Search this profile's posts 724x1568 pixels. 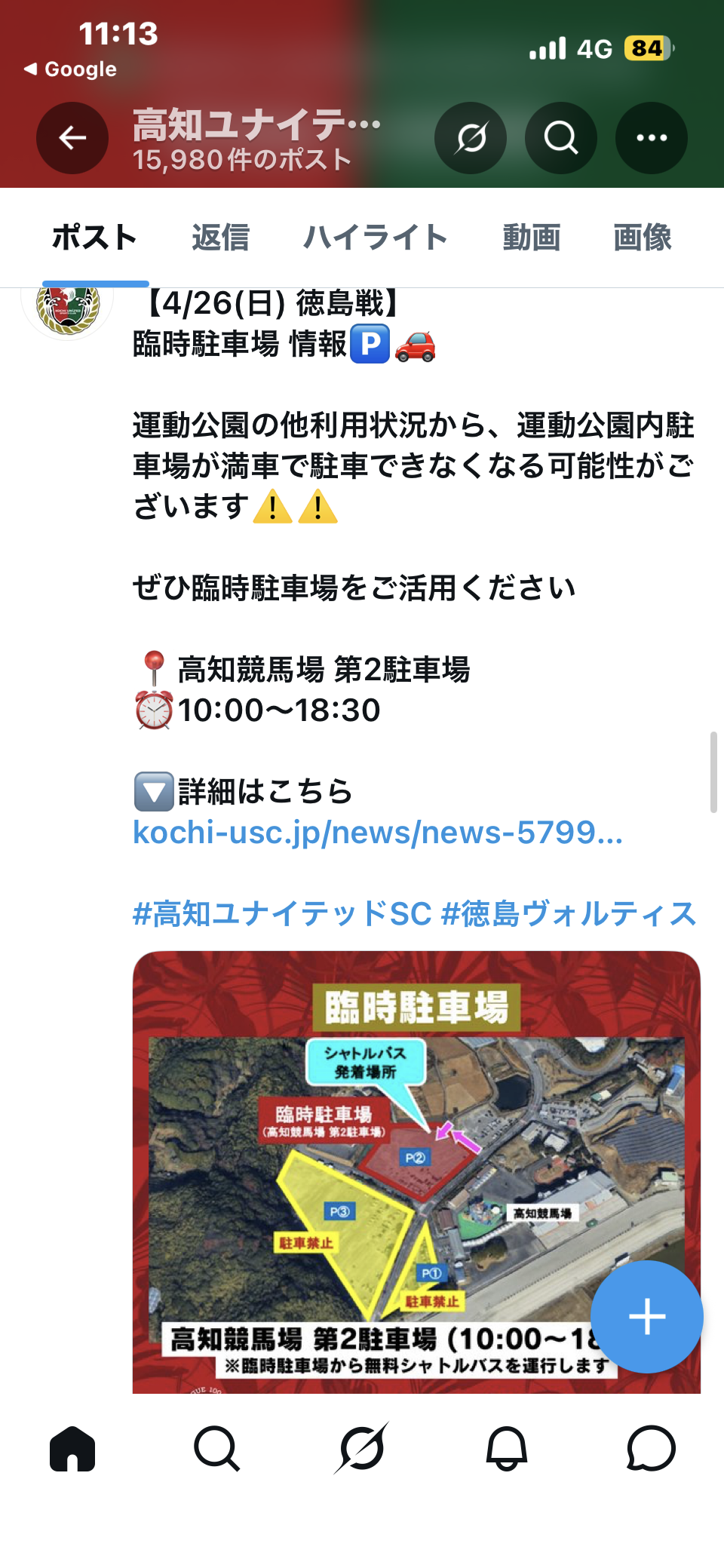tap(561, 138)
